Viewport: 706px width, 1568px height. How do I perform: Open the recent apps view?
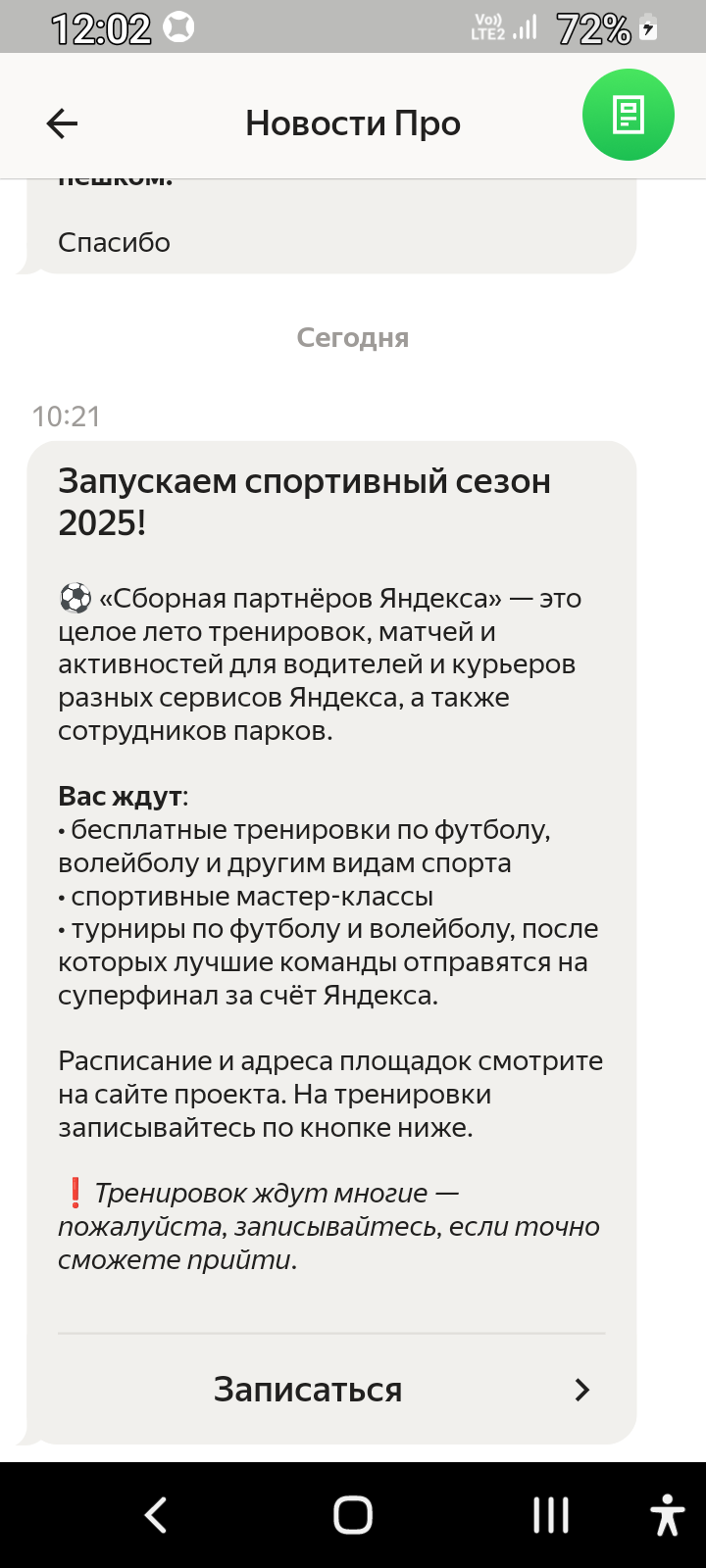point(551,1515)
